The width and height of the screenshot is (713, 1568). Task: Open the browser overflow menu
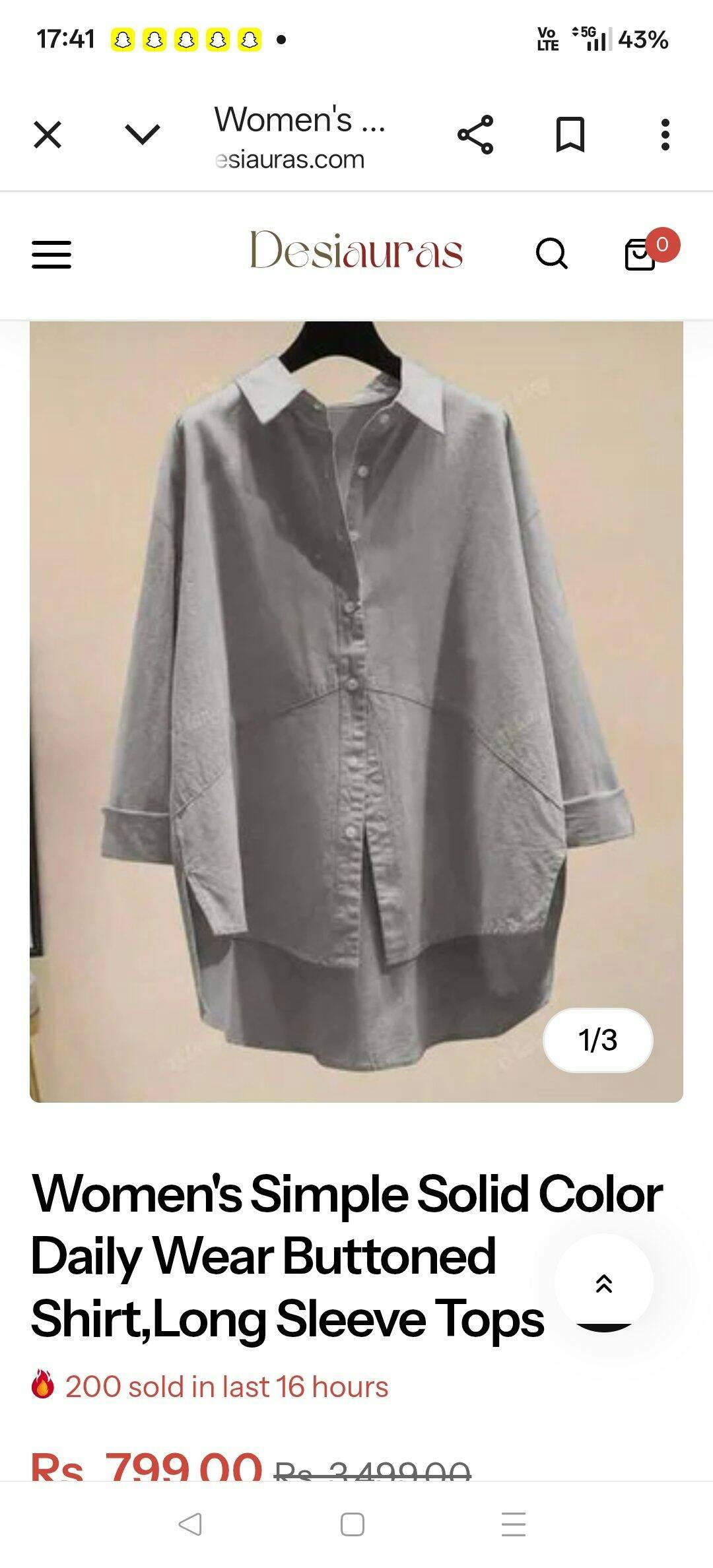(665, 135)
